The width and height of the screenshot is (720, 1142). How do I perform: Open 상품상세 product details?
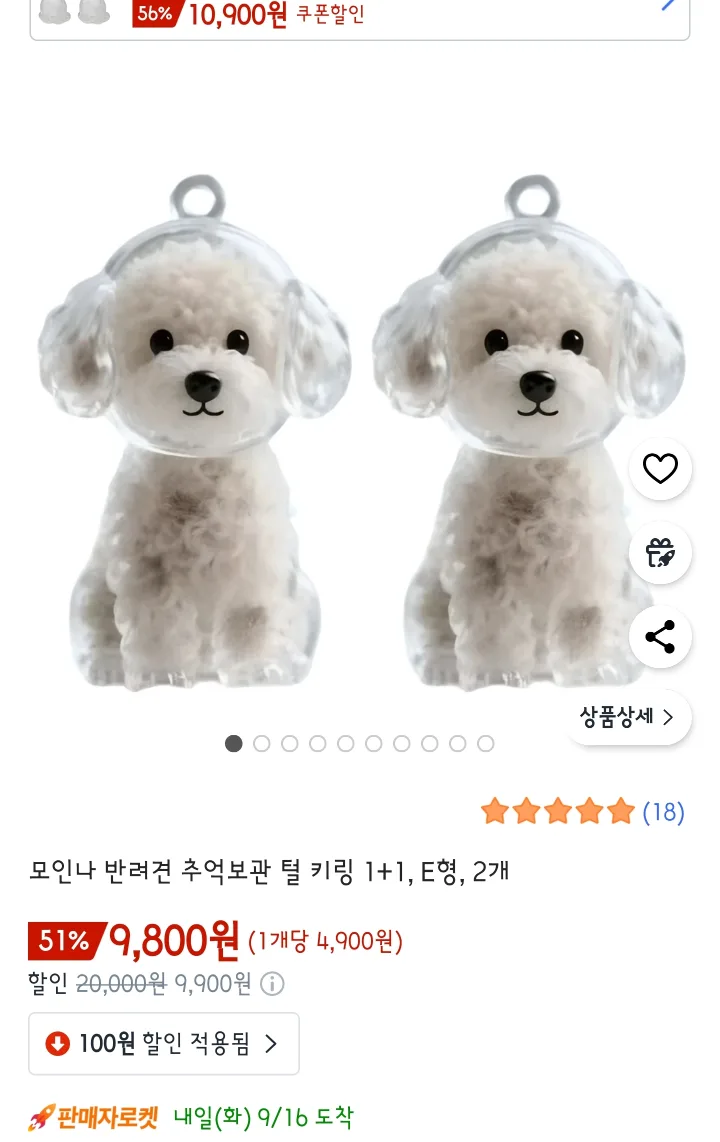pos(628,717)
